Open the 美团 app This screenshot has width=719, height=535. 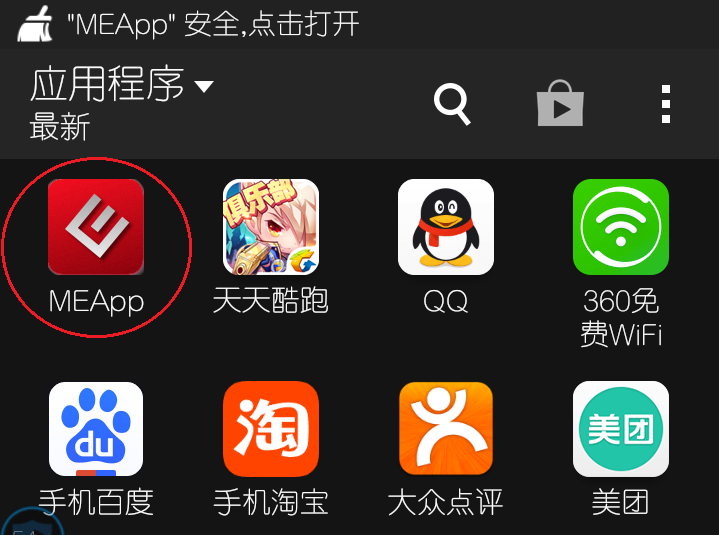click(620, 429)
